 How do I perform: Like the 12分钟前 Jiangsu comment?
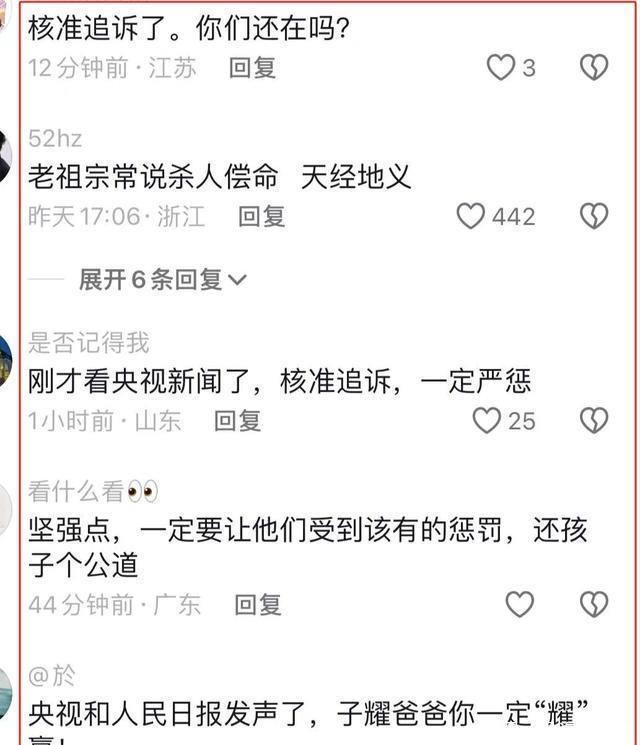pos(500,68)
